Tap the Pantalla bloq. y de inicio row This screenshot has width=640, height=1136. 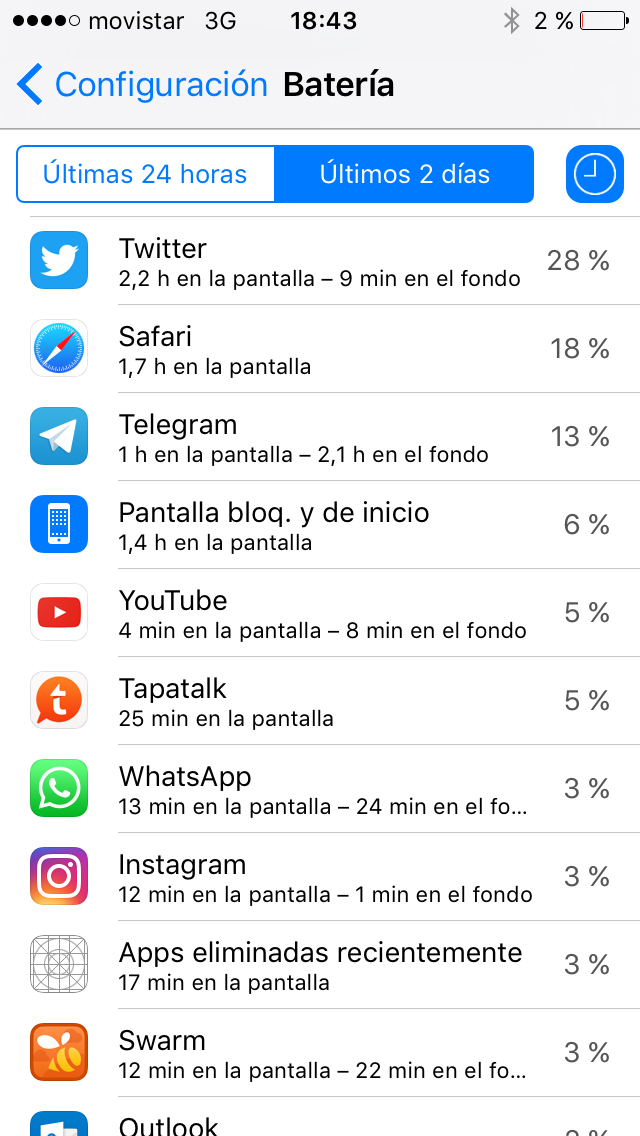[320, 525]
